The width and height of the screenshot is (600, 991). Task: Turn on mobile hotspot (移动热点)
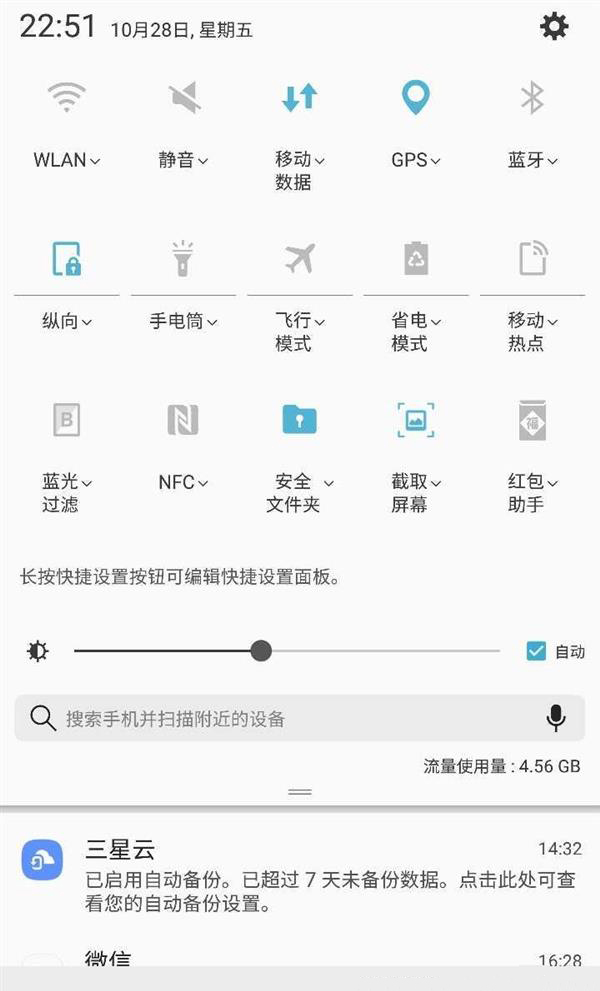532,259
